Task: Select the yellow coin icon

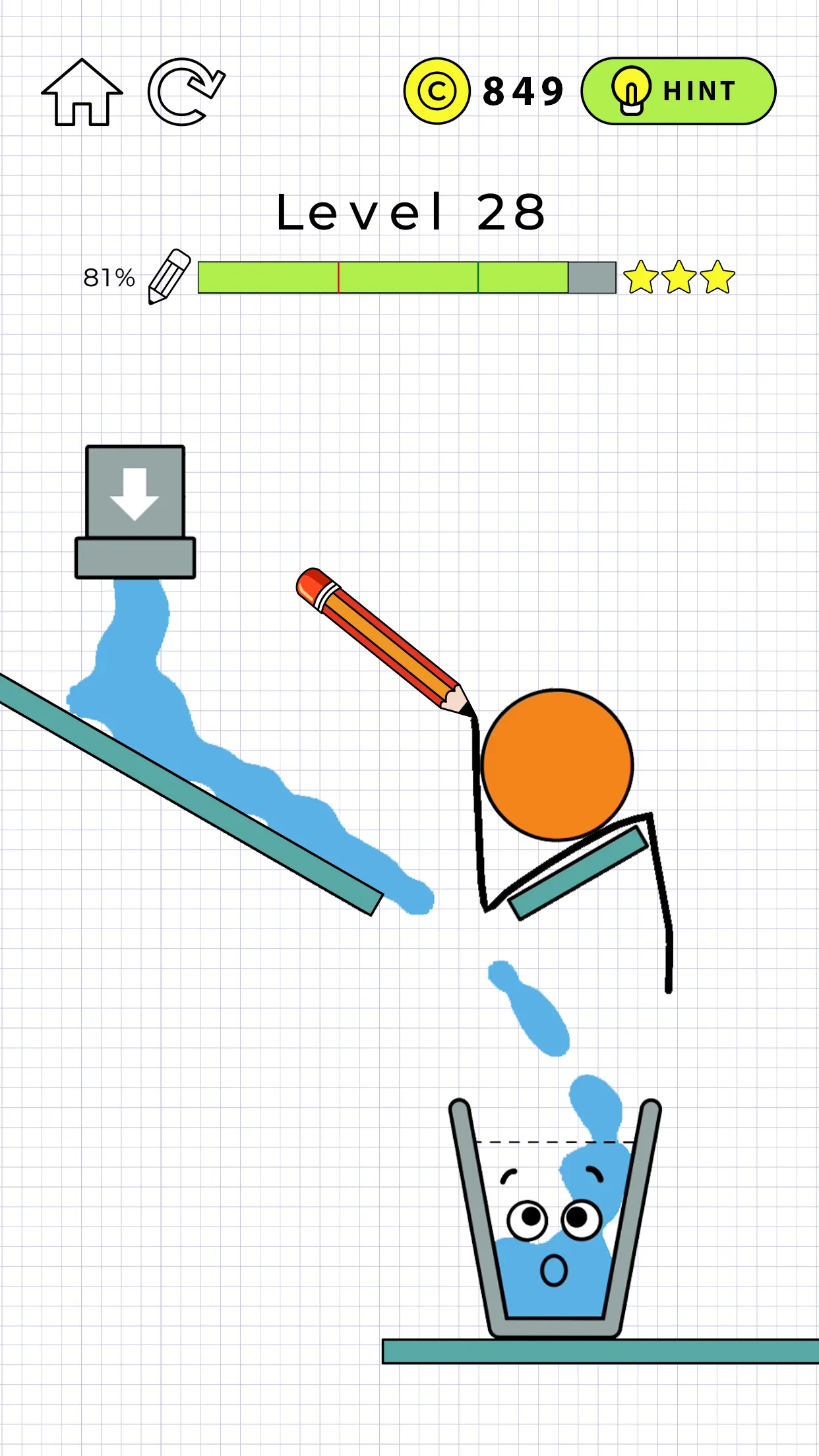Action: point(438,91)
